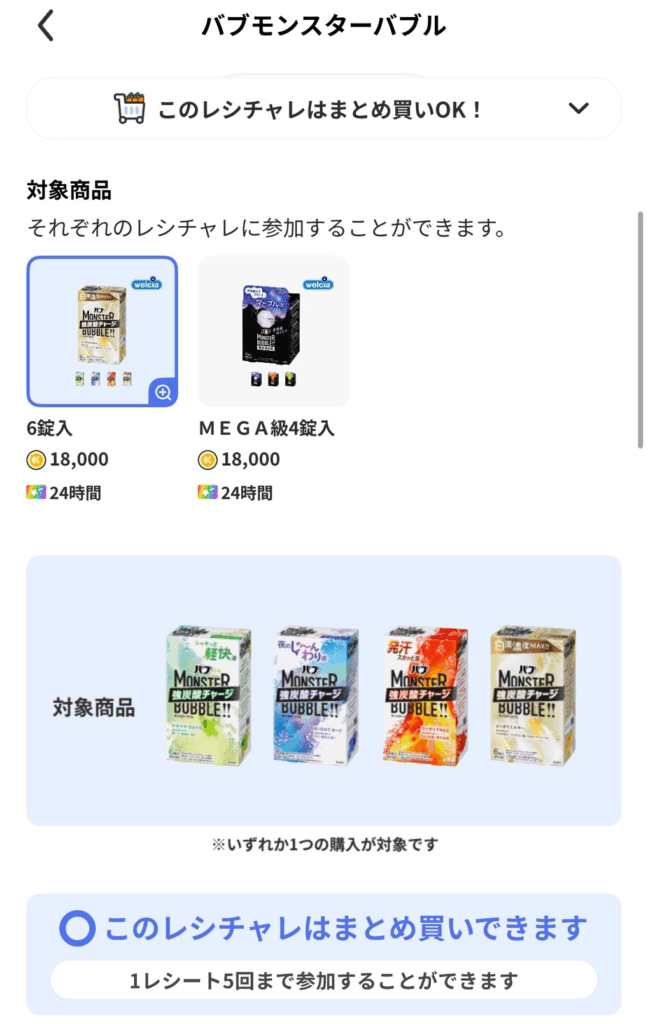The width and height of the screenshot is (648, 1024).
Task: Zoom the 6錠入 product image
Action: [x=162, y=392]
